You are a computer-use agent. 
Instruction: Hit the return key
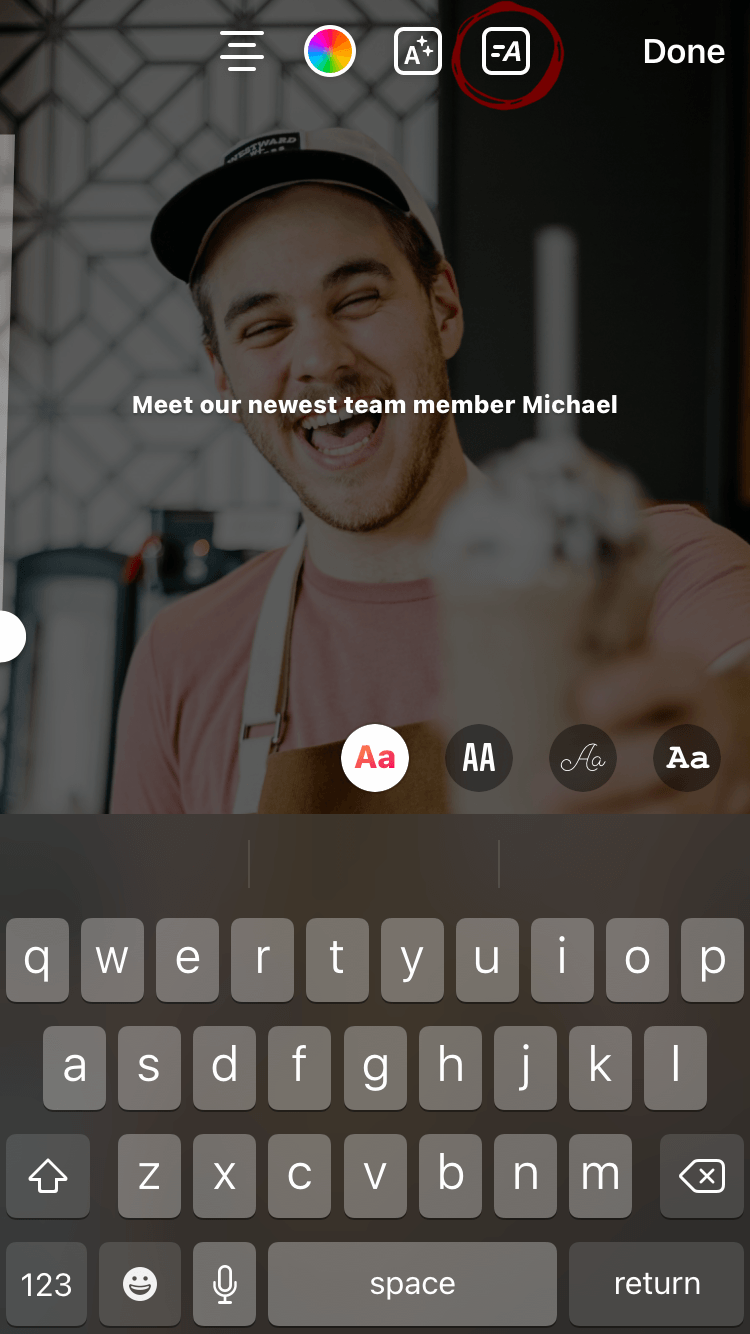(657, 1284)
